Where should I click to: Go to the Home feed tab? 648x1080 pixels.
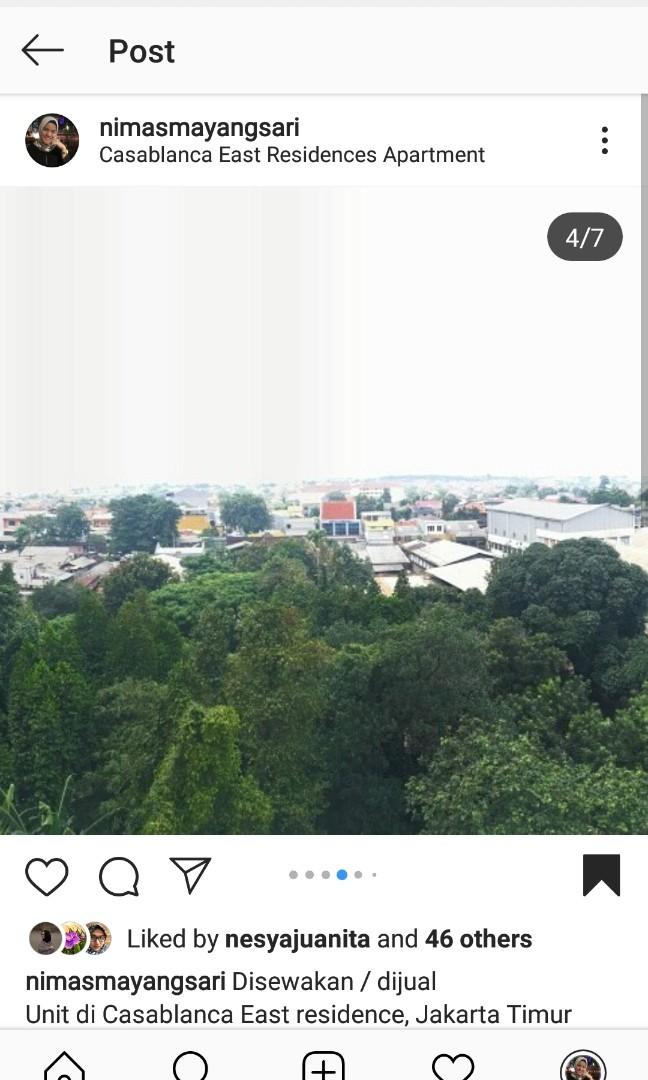point(65,1065)
